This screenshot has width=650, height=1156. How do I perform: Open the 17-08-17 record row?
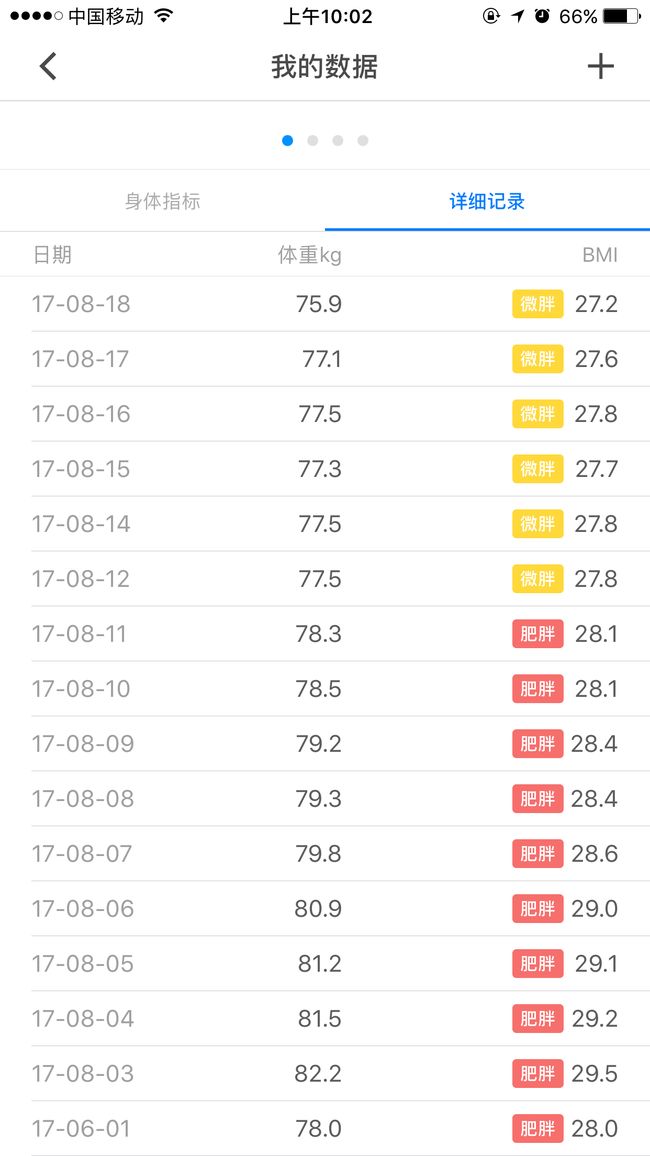[325, 359]
